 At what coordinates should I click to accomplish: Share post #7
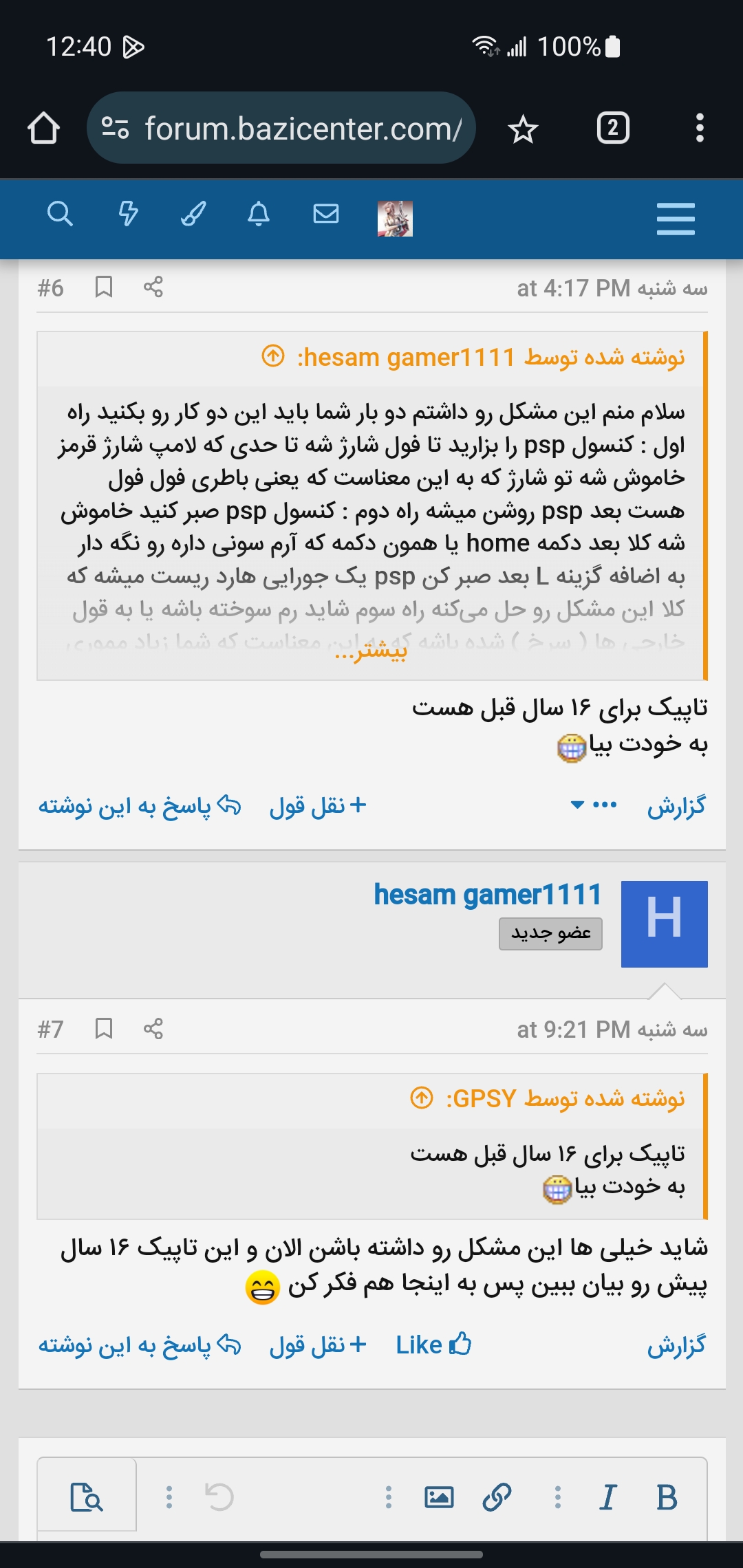pyautogui.click(x=153, y=1029)
